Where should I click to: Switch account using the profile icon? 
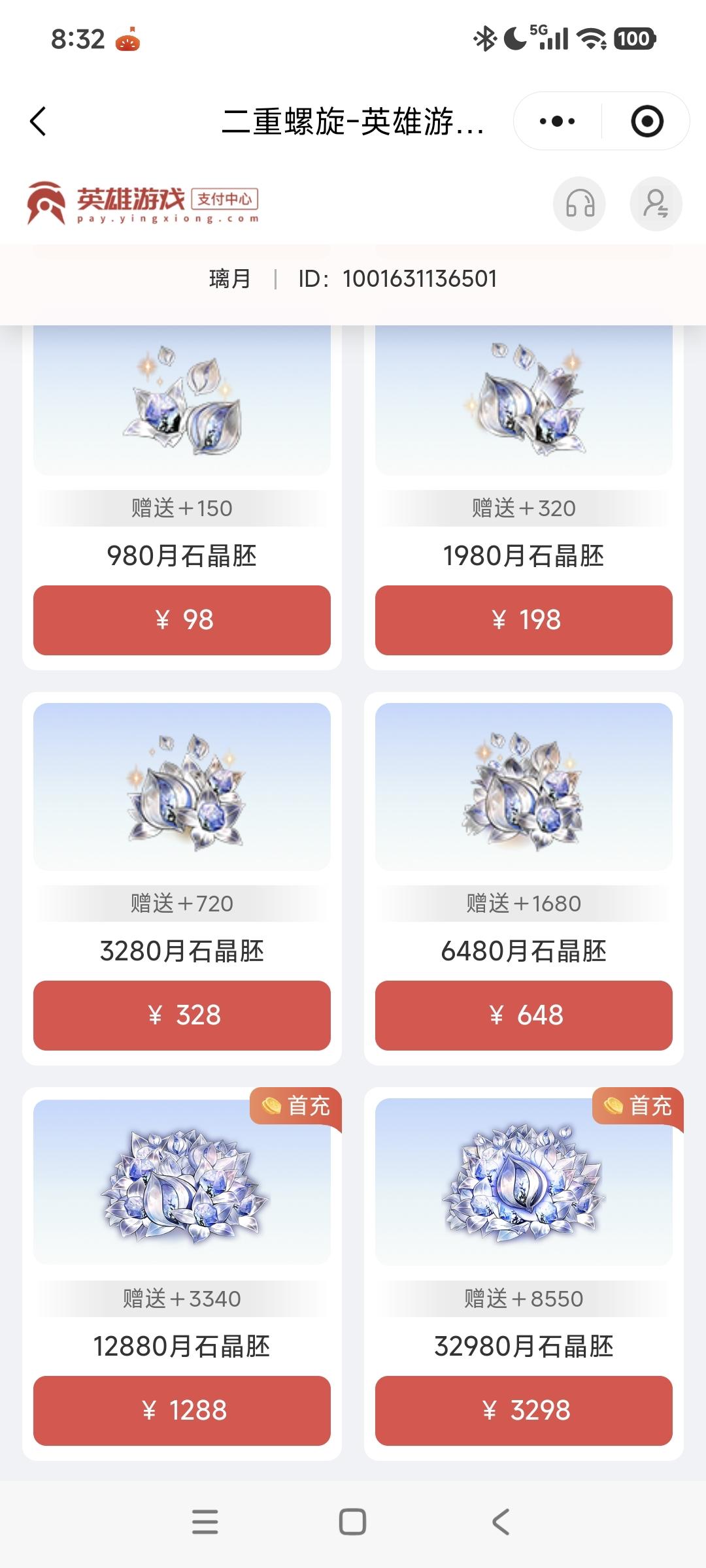(x=656, y=204)
